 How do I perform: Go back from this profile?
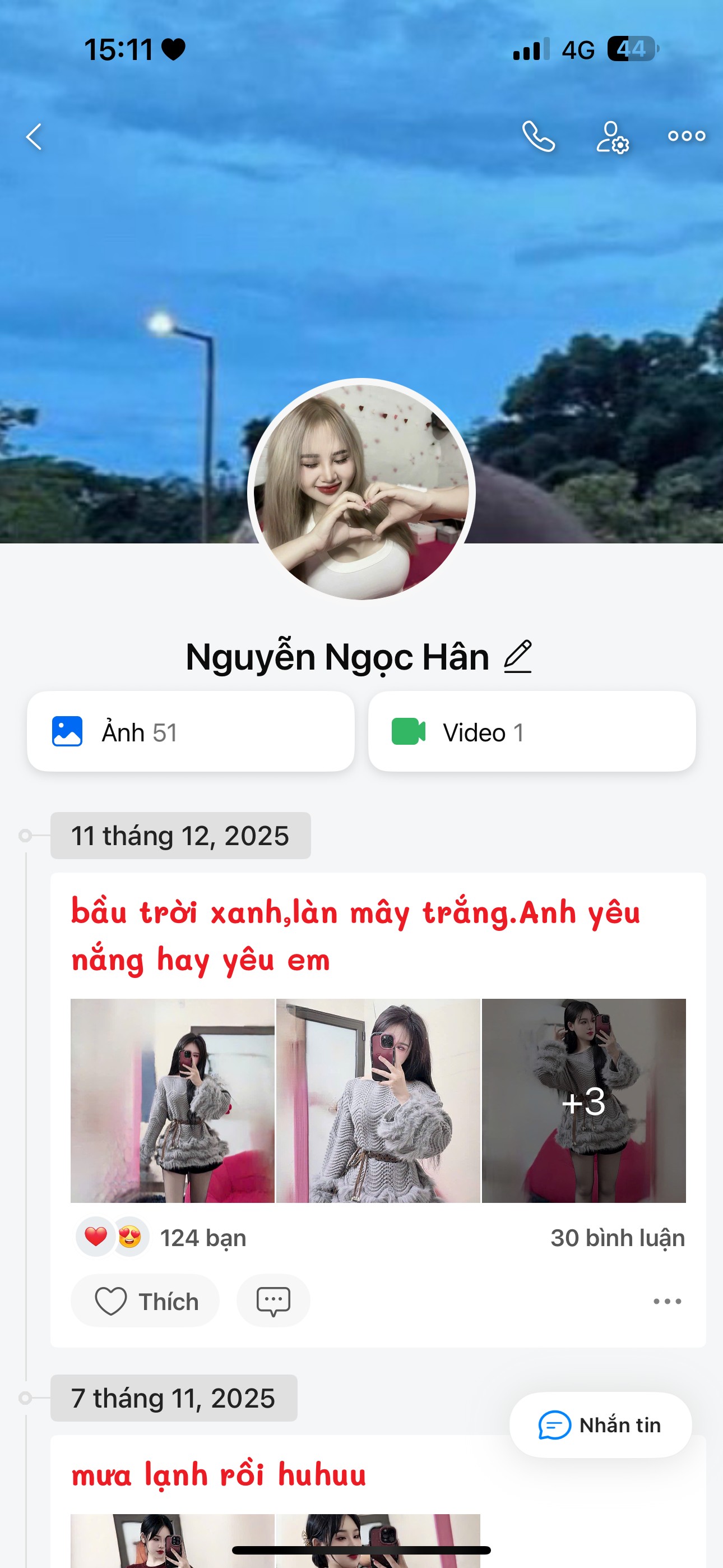click(x=34, y=136)
